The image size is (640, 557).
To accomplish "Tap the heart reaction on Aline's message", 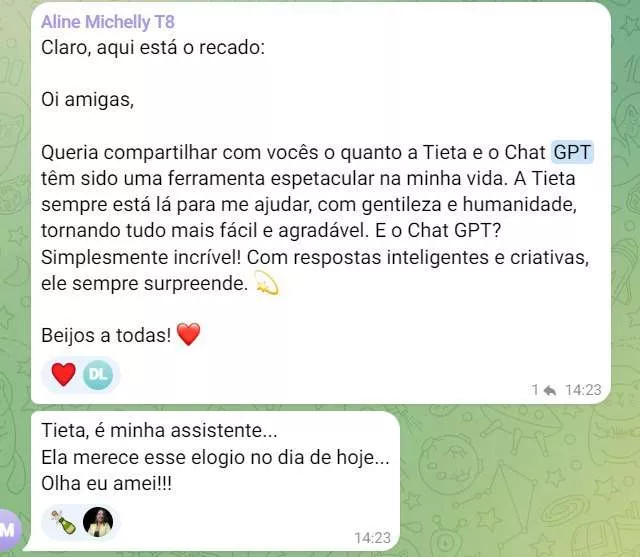I will 64,375.
